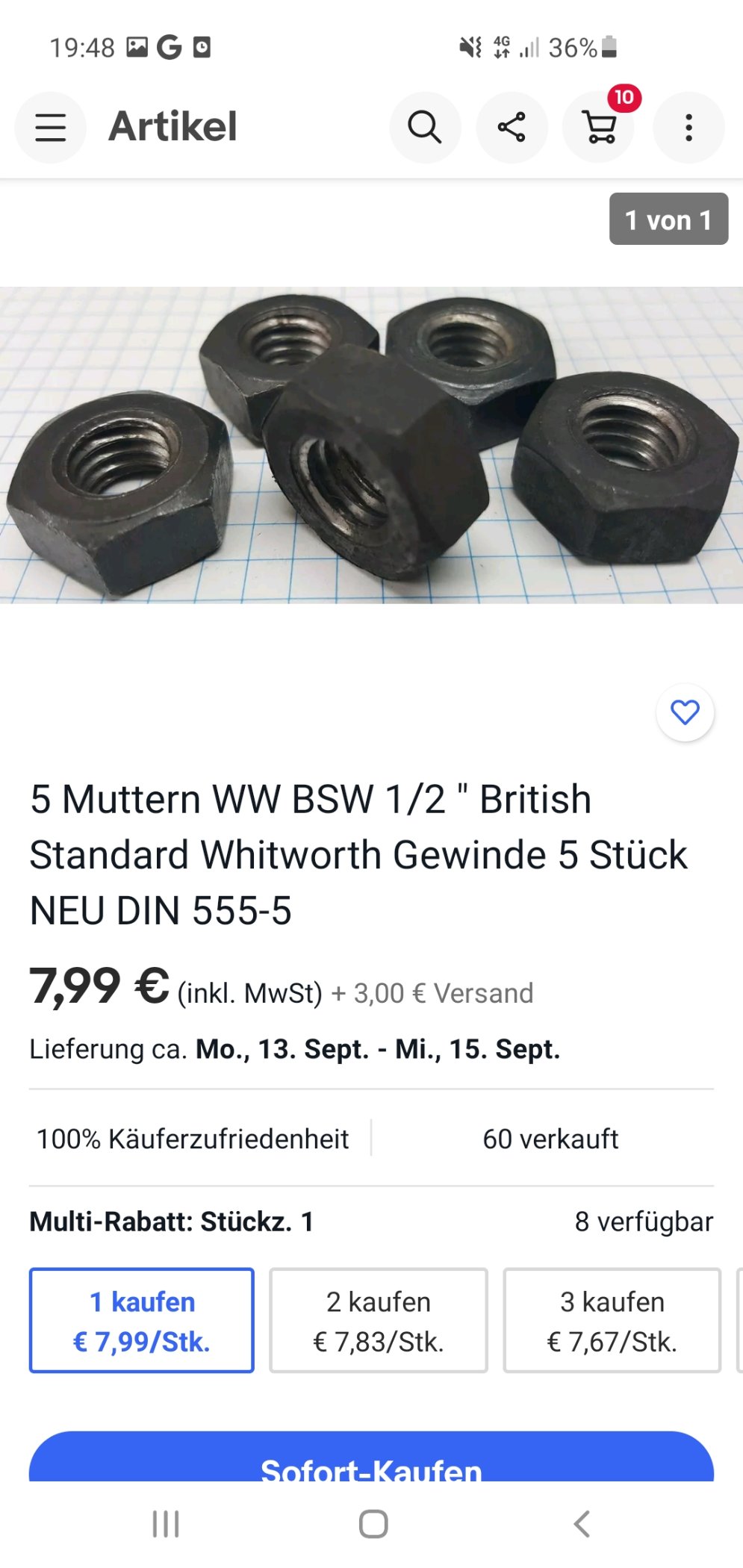Viewport: 743px width, 1568px height.
Task: Go back using system back button
Action: click(582, 1524)
